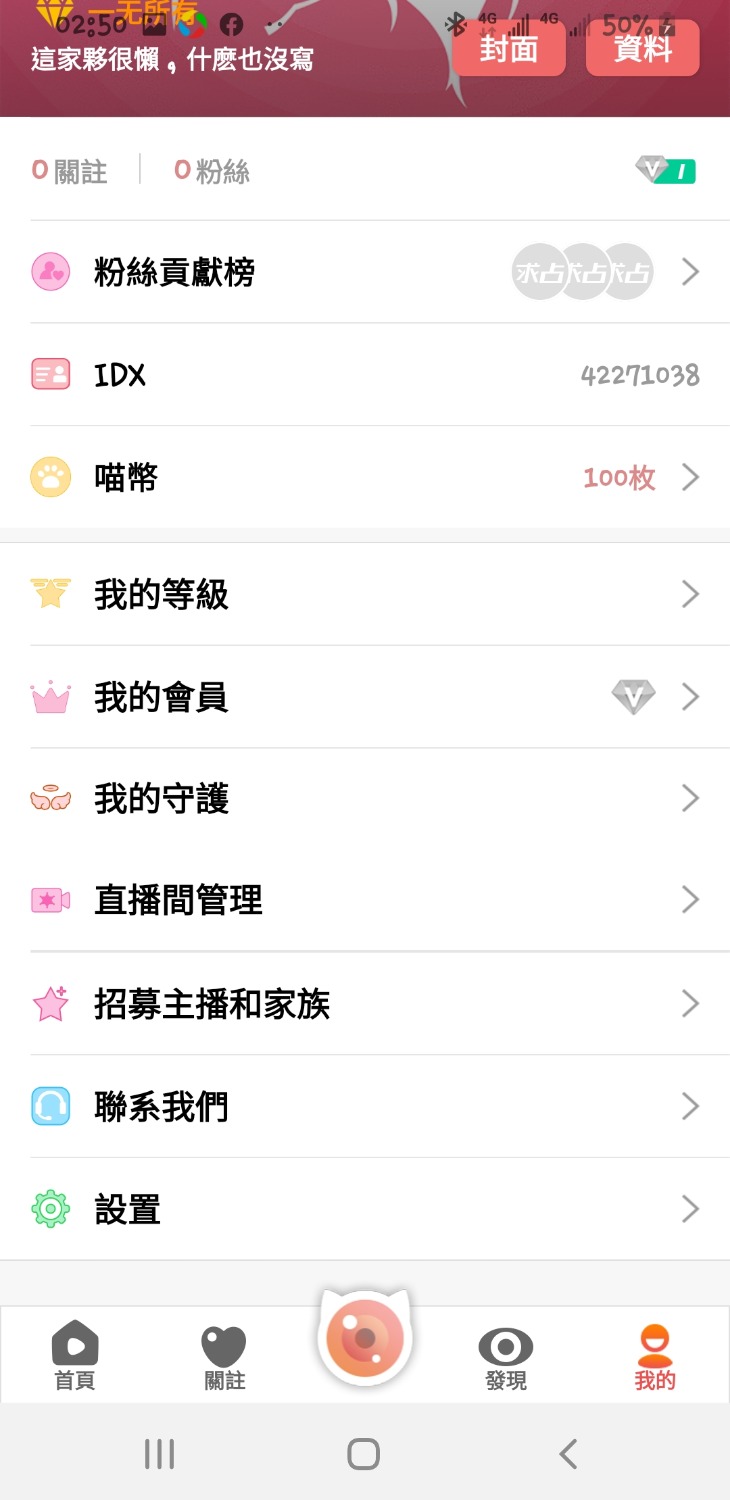The image size is (730, 1500).
Task: Open 我的會員 membership page
Action: (x=365, y=697)
